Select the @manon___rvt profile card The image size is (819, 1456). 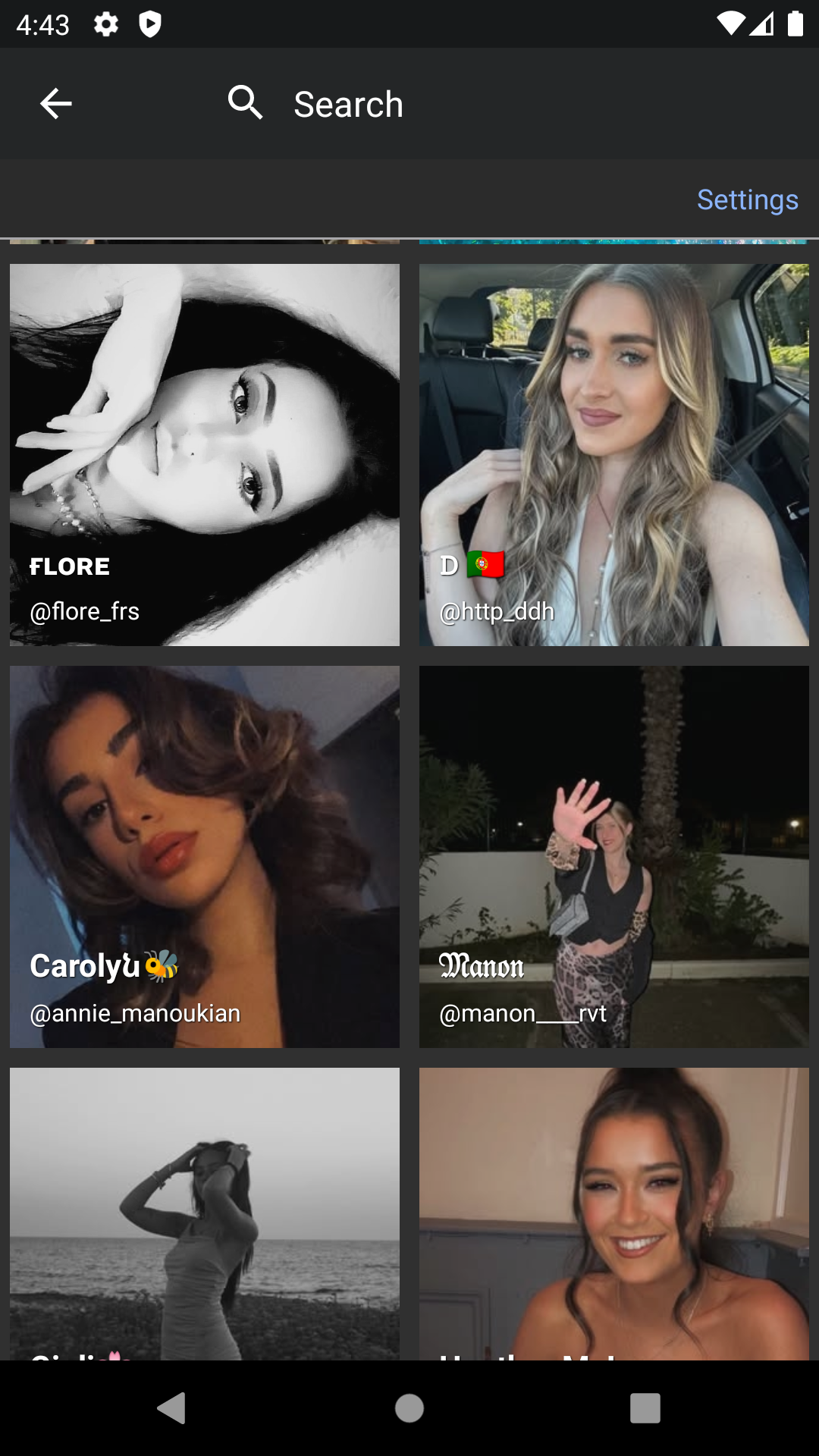pos(614,857)
